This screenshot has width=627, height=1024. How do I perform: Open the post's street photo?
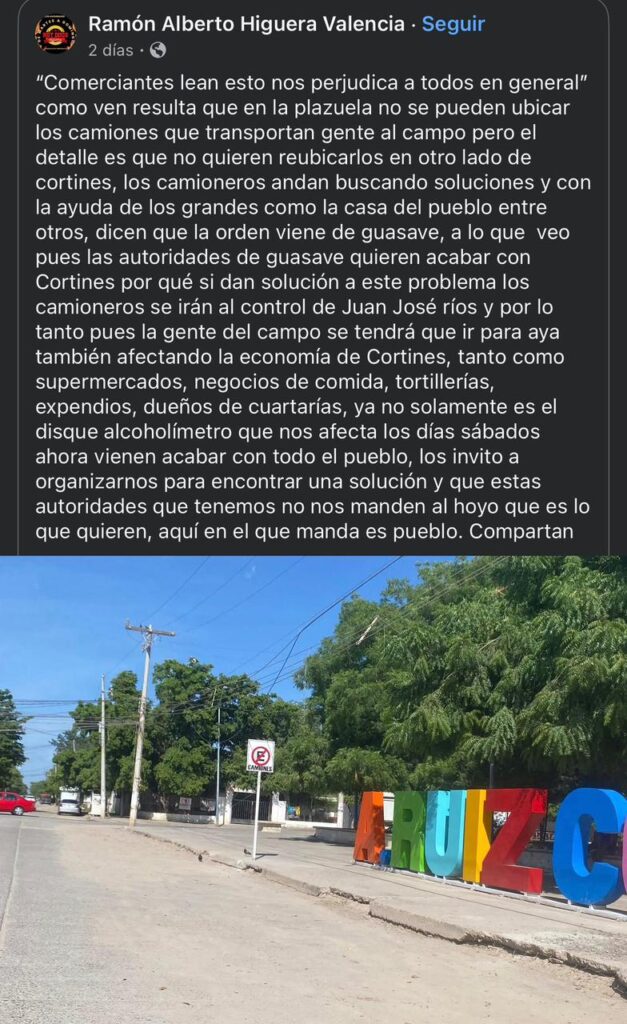(313, 788)
